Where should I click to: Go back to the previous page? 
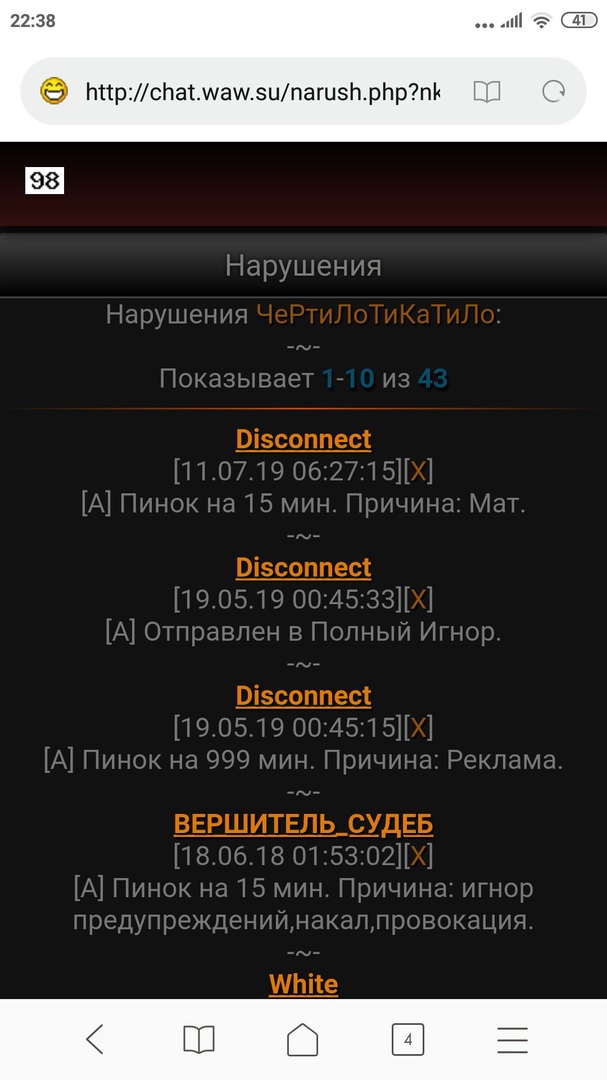95,1040
